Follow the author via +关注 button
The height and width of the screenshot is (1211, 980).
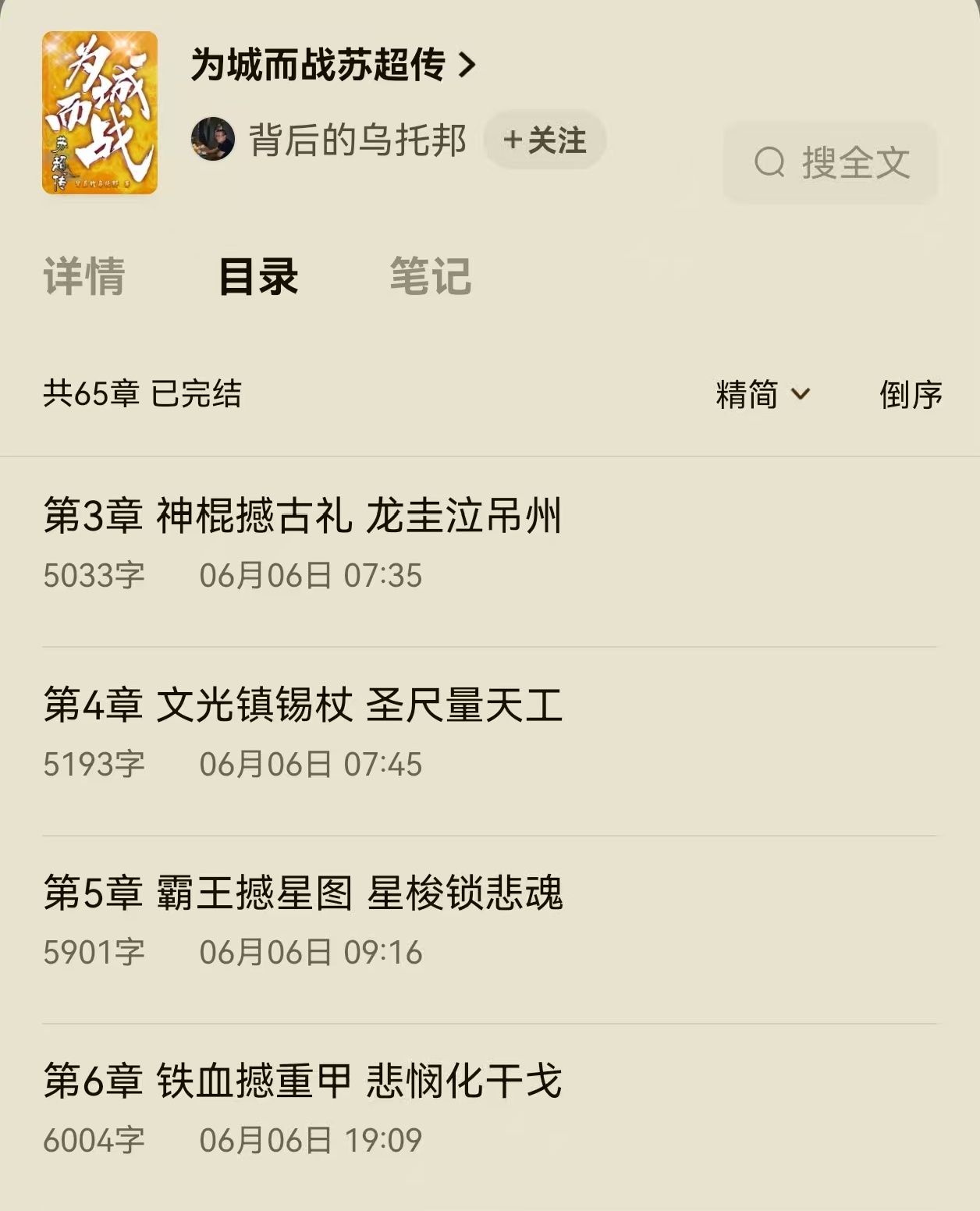point(544,140)
